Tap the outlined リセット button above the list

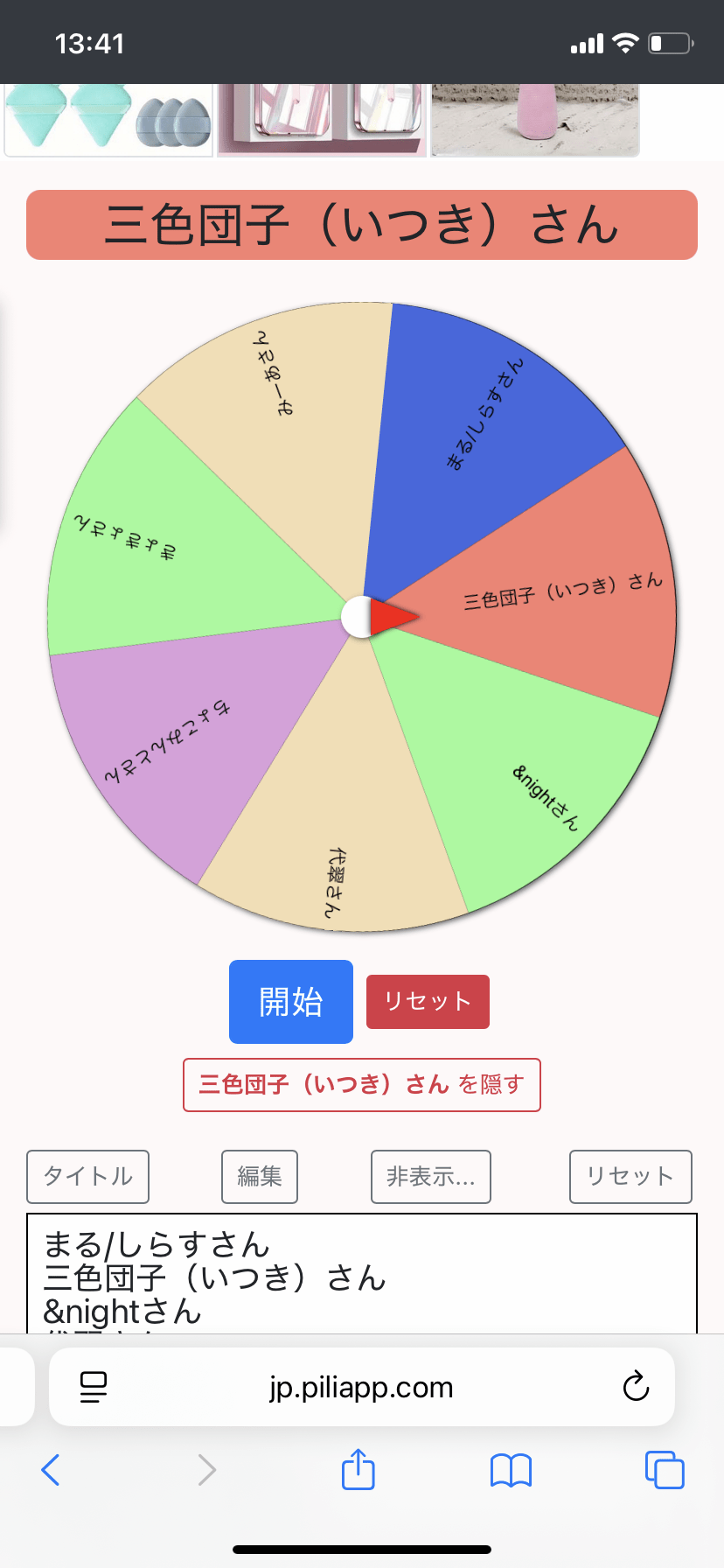(x=630, y=1176)
